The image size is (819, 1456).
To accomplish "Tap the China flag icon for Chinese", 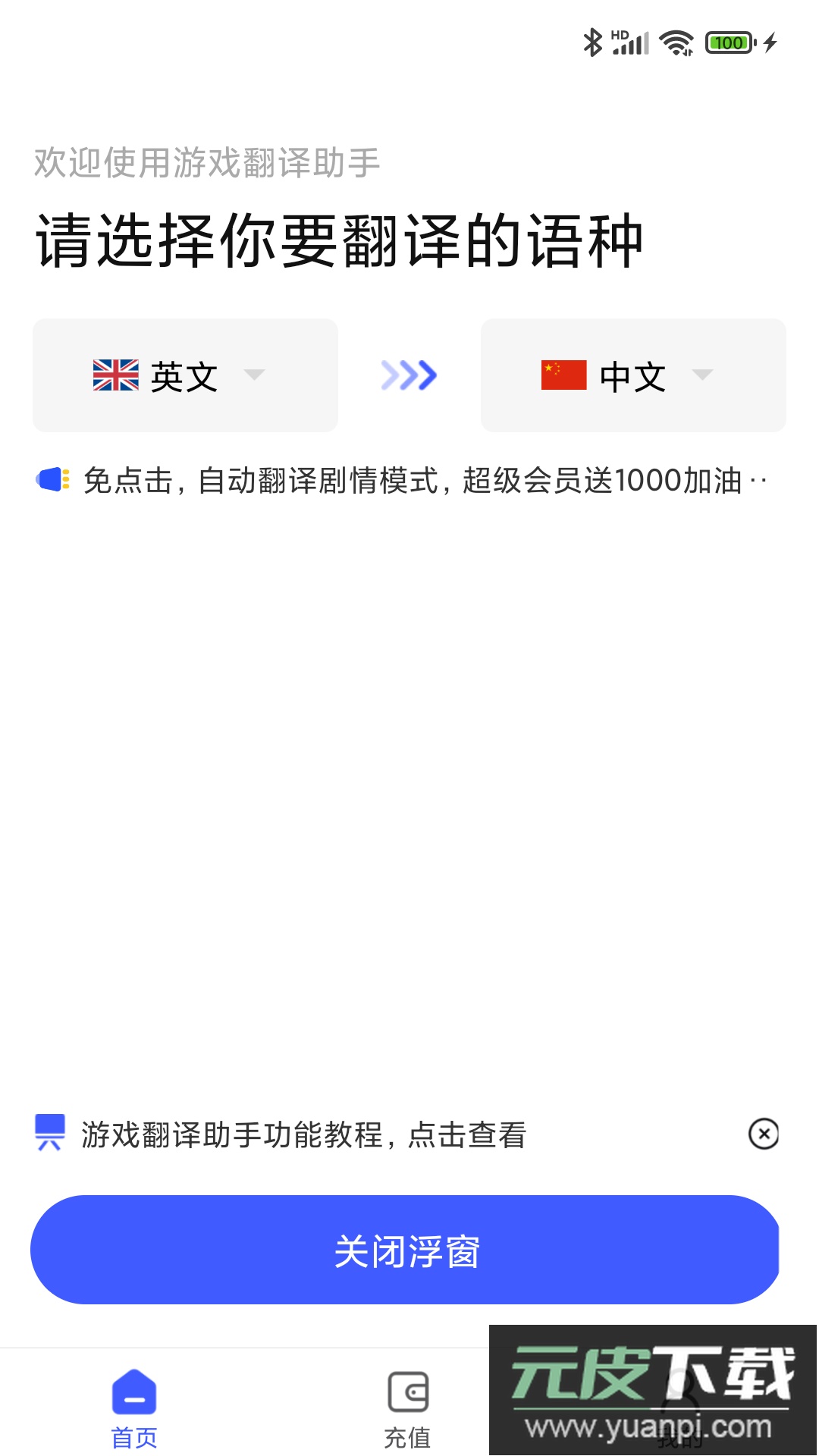I will coord(563,375).
